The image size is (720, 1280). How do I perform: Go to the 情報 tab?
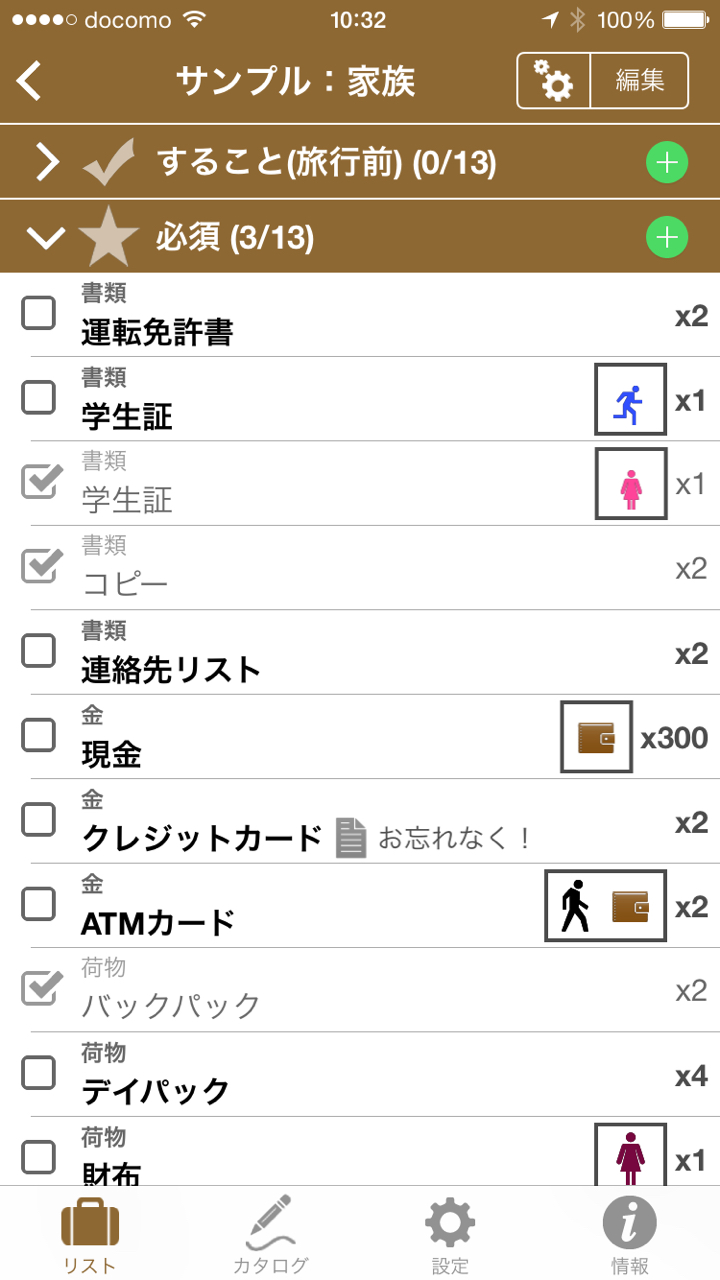pos(630,1235)
